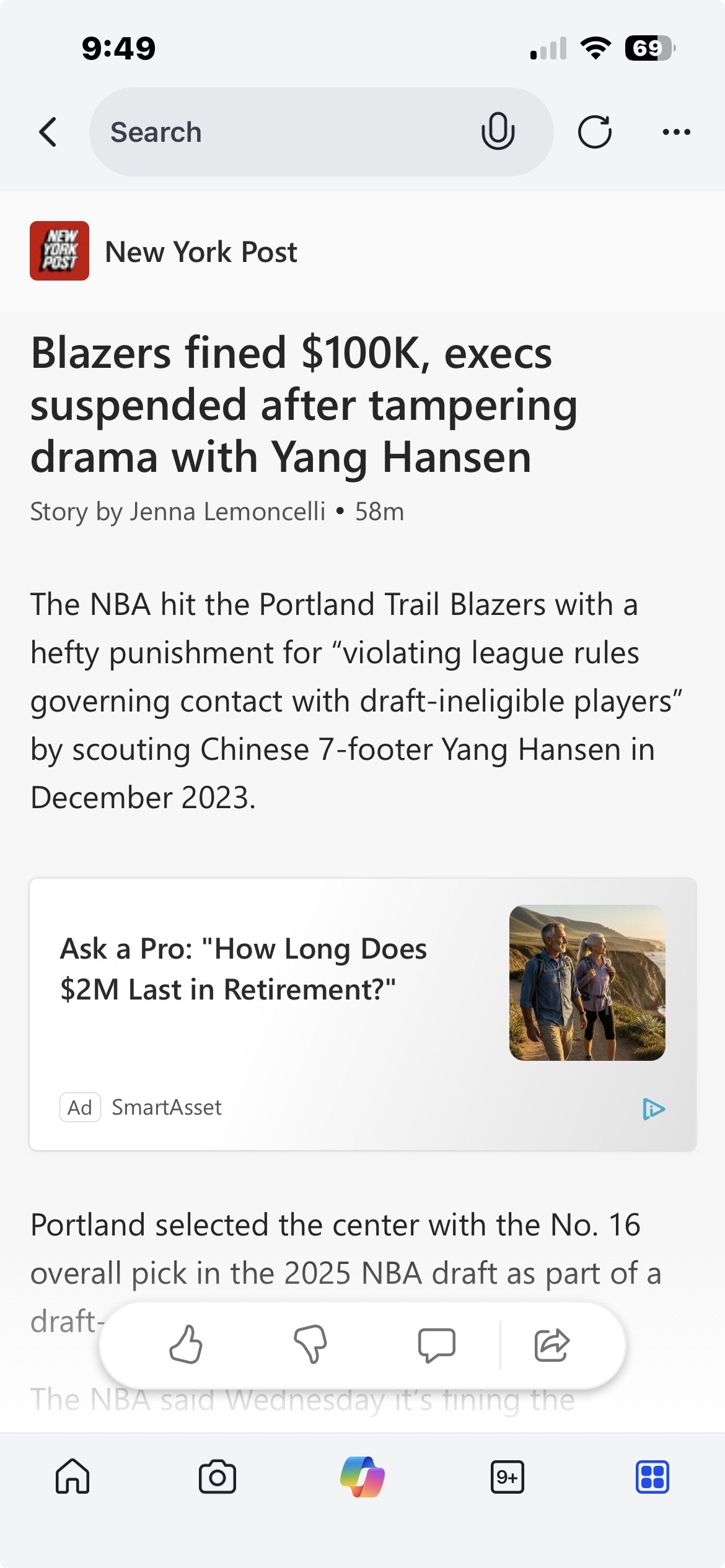Like this article with thumbs up

[186, 1344]
